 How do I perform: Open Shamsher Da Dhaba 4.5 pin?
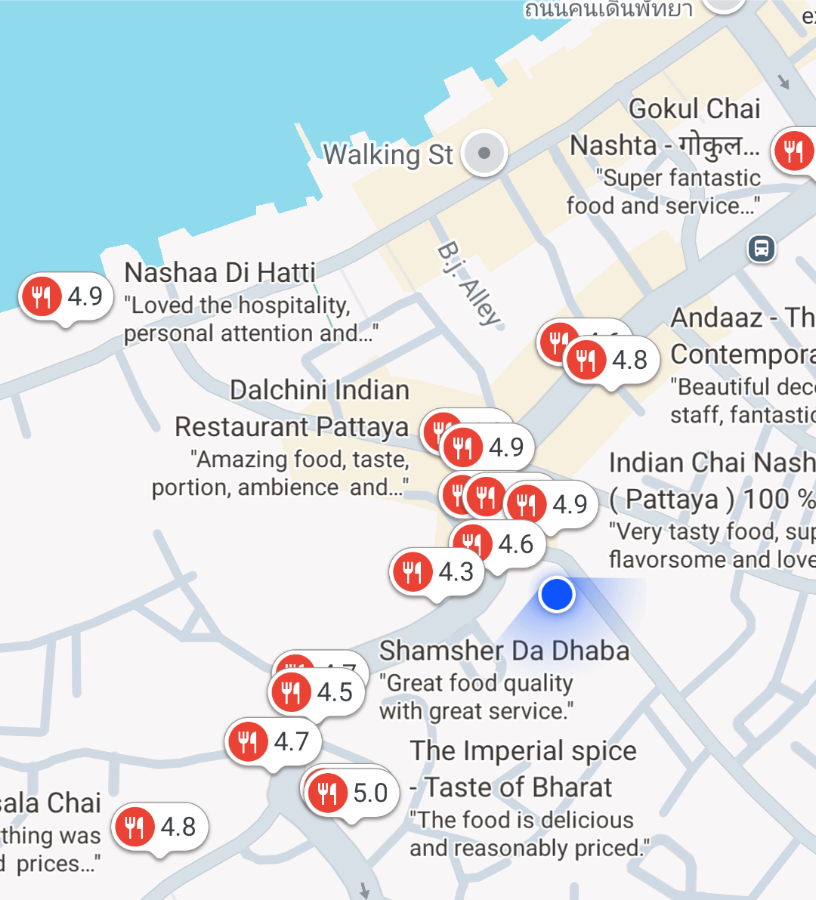(317, 693)
